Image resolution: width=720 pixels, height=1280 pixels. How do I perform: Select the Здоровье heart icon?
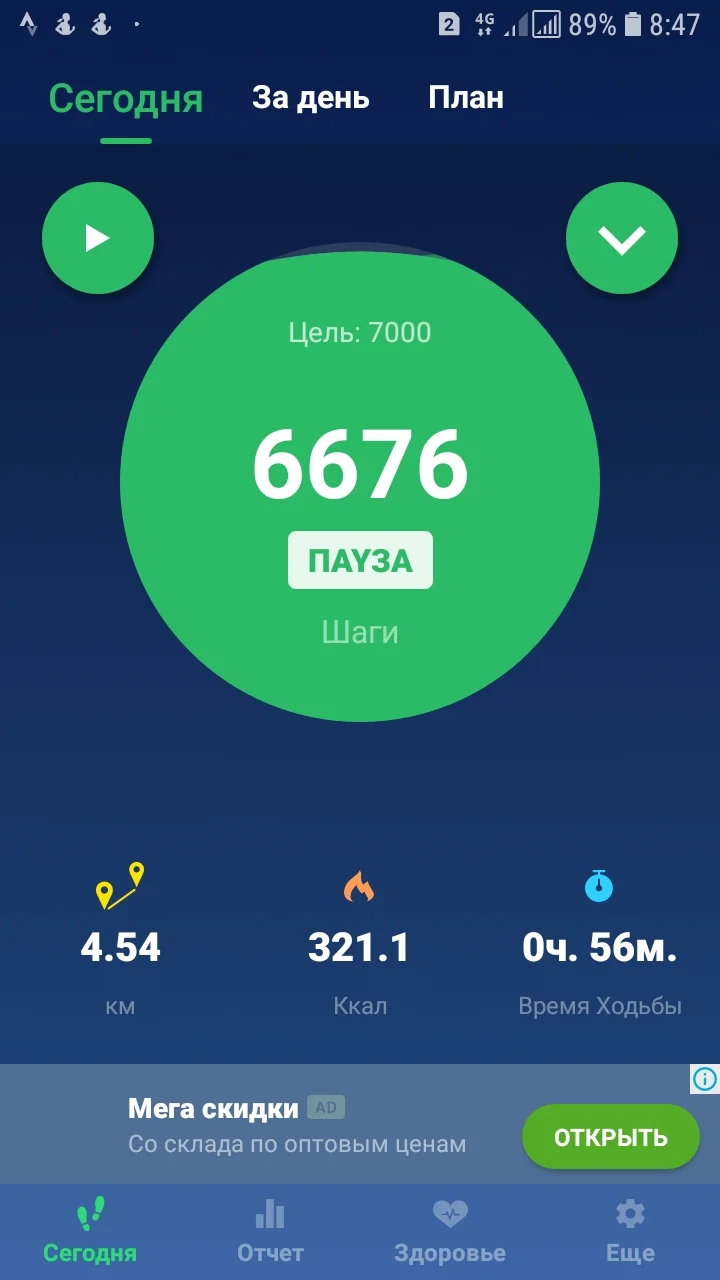coord(450,1213)
